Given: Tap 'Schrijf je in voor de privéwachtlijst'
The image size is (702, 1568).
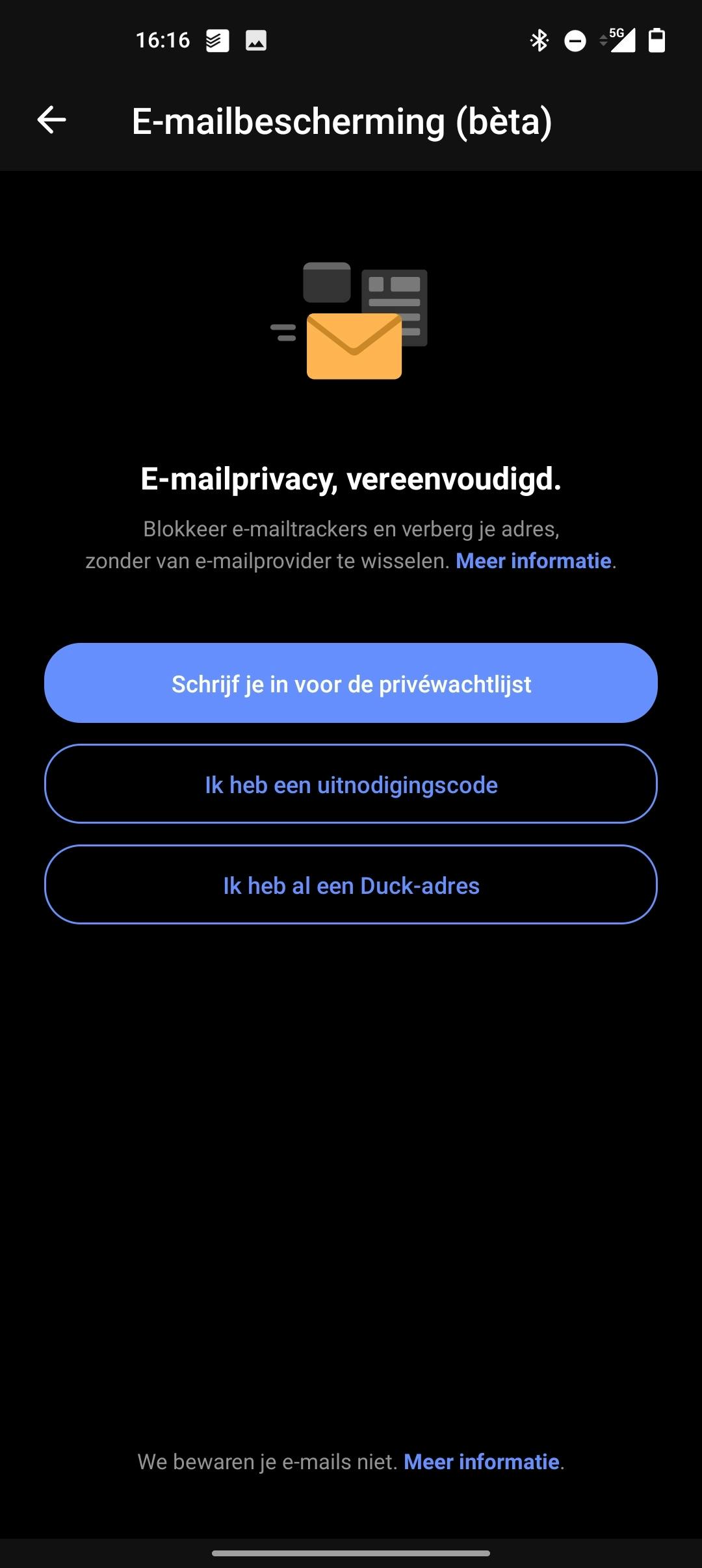Looking at the screenshot, I should pyautogui.click(x=351, y=683).
